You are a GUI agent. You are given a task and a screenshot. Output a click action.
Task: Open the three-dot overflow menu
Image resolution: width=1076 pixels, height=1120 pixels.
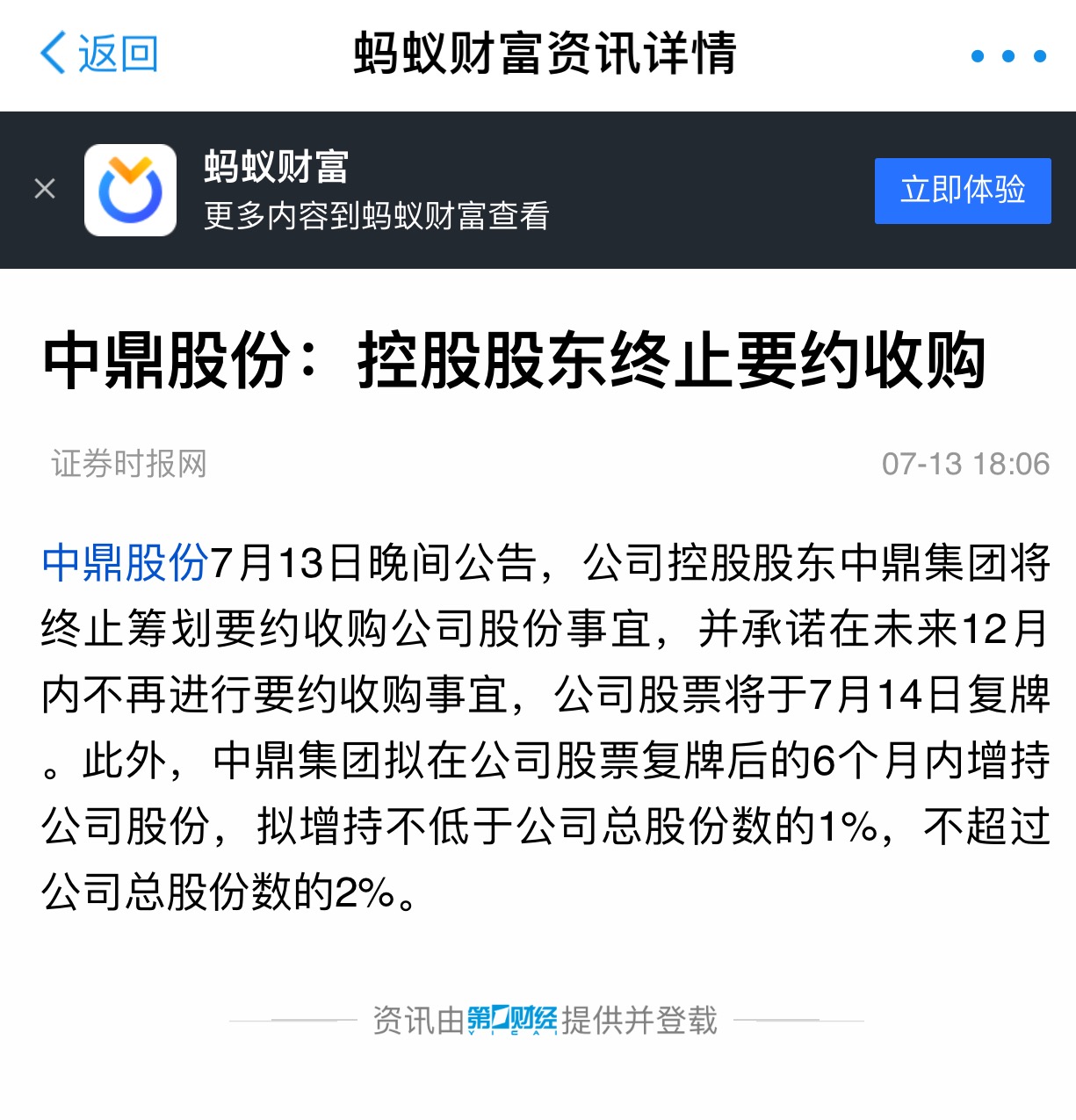click(1008, 56)
